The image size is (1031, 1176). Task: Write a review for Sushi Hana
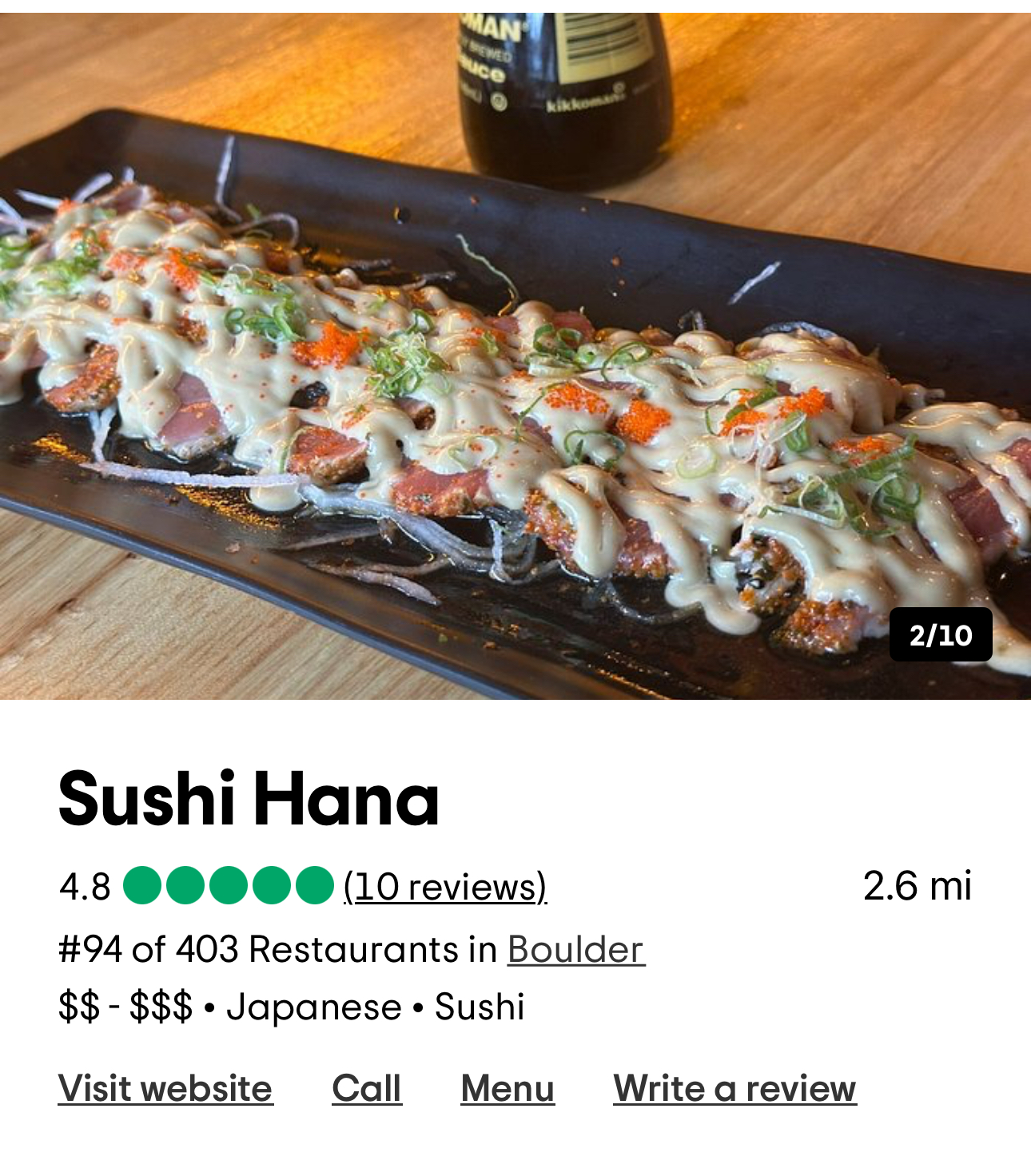point(734,1089)
